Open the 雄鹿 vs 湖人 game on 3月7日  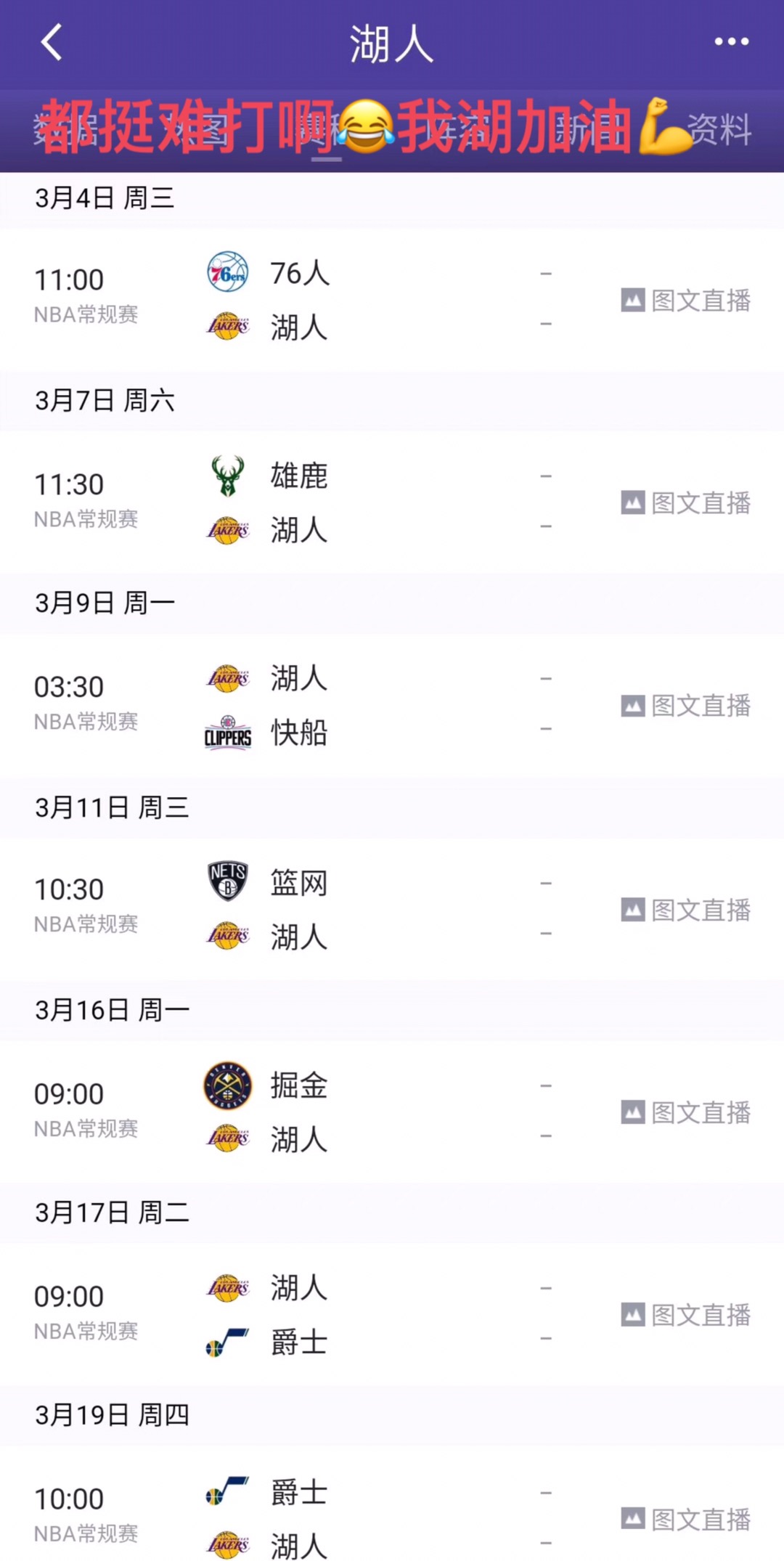392,502
